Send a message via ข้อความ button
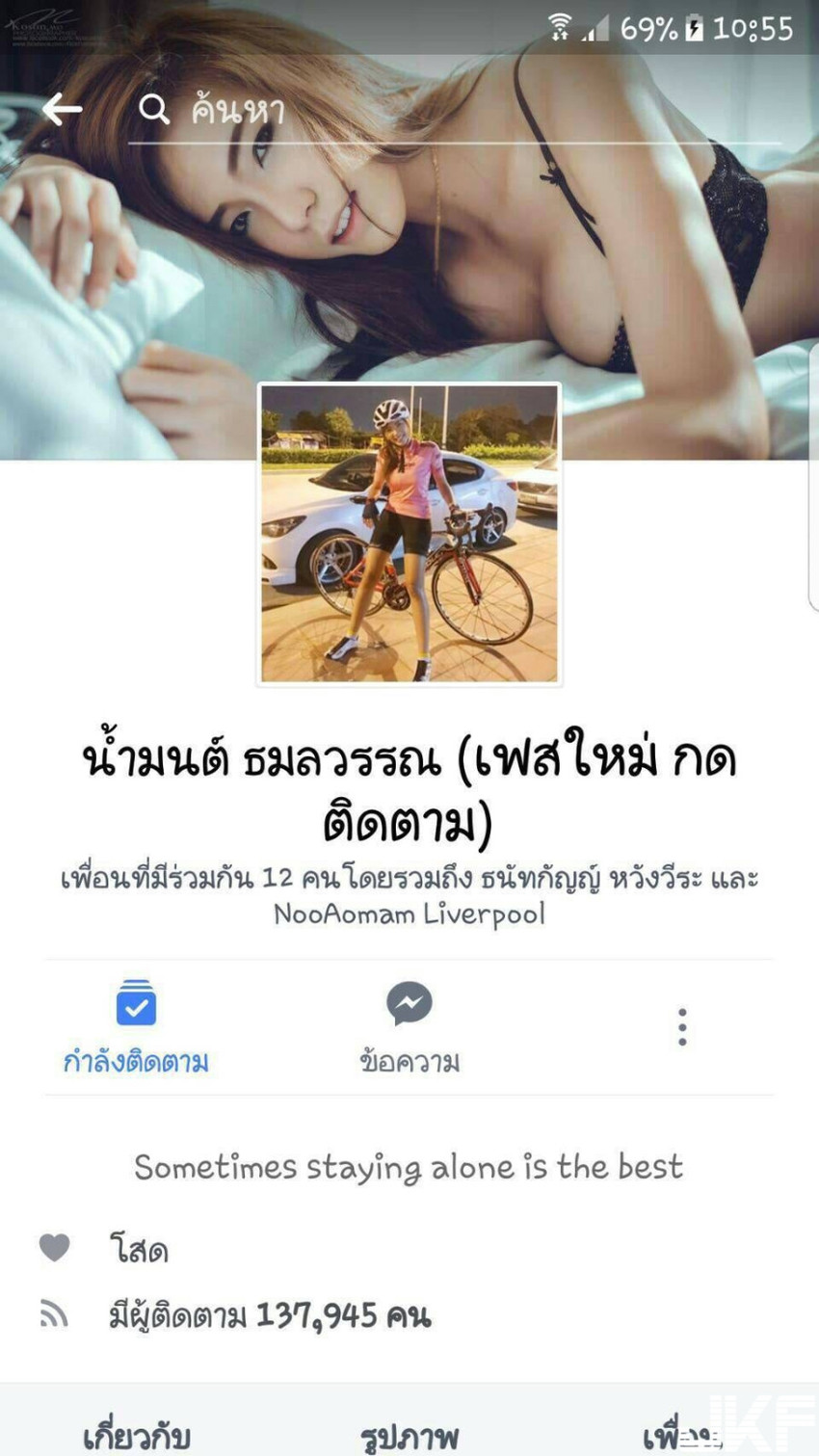Image resolution: width=819 pixels, height=1456 pixels. (x=409, y=1027)
